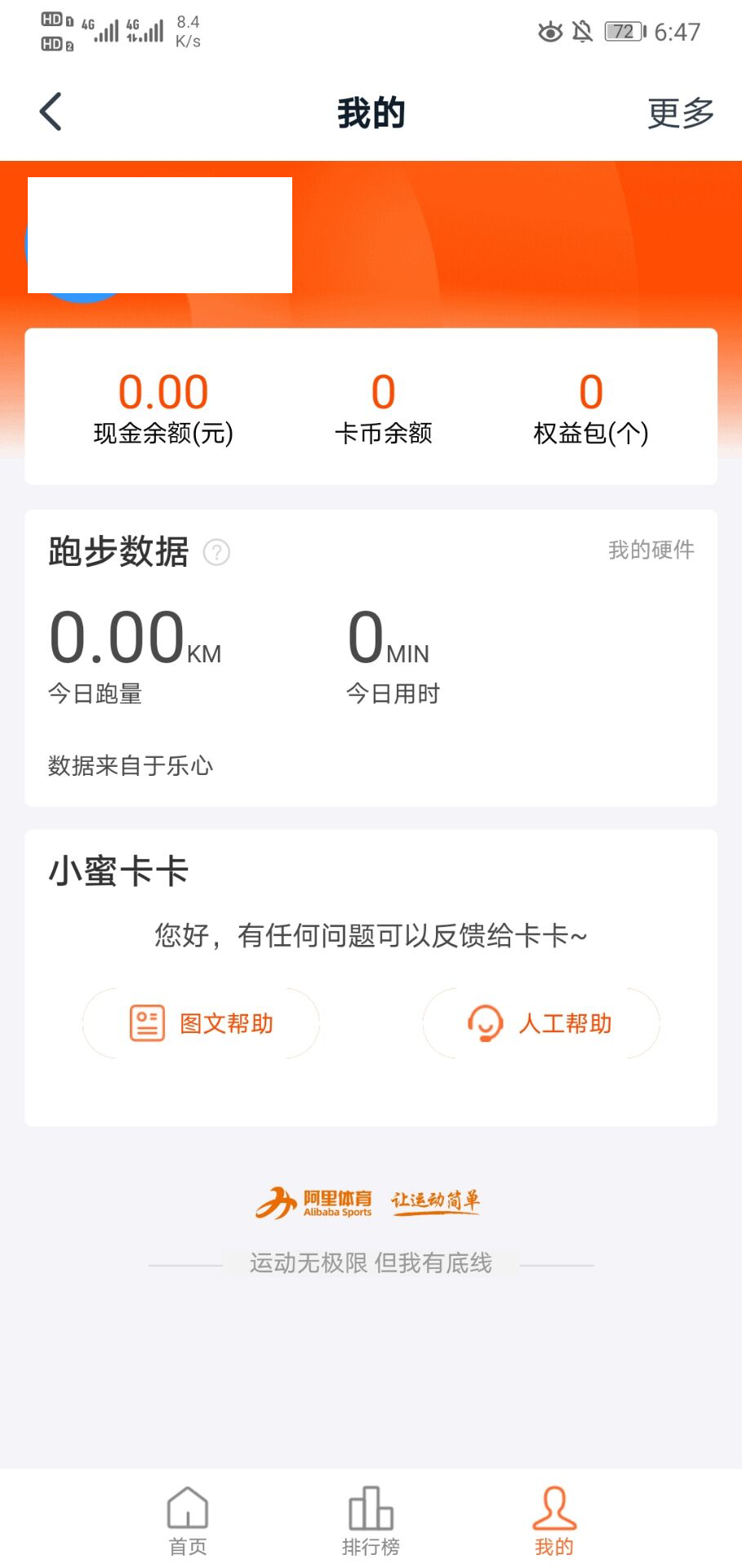742x1568 pixels.
Task: Check 权益包 benefit packages
Action: click(590, 408)
